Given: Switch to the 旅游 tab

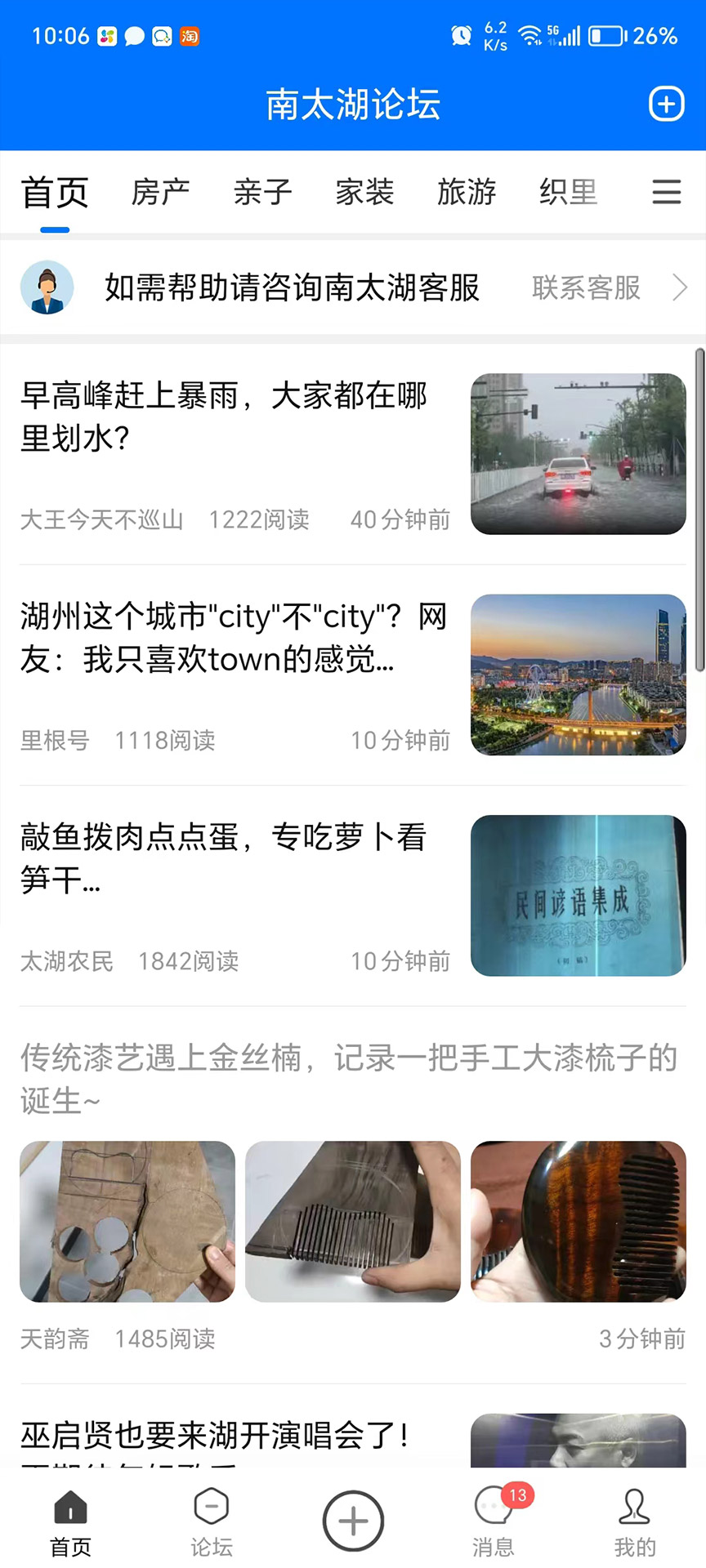Looking at the screenshot, I should (467, 192).
